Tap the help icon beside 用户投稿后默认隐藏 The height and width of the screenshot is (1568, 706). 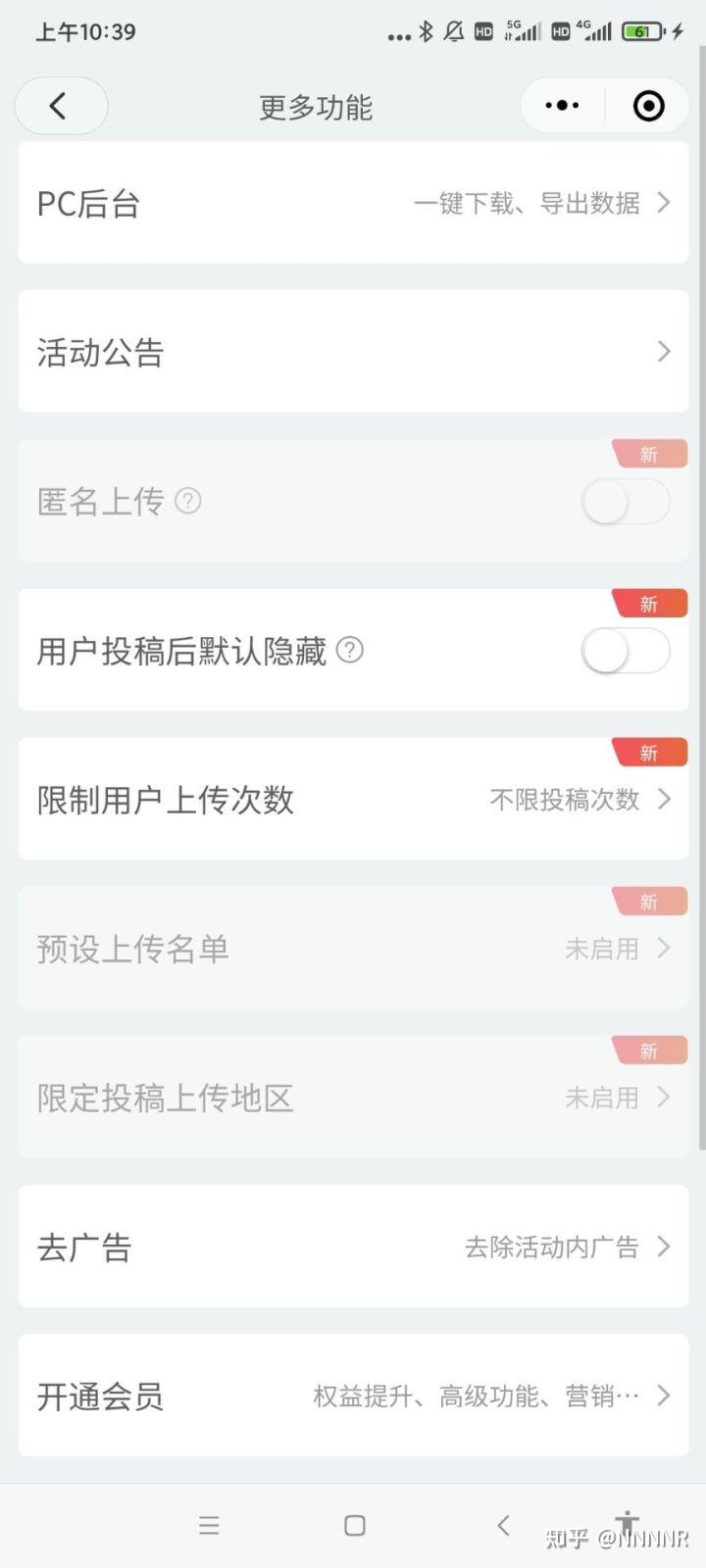[350, 650]
